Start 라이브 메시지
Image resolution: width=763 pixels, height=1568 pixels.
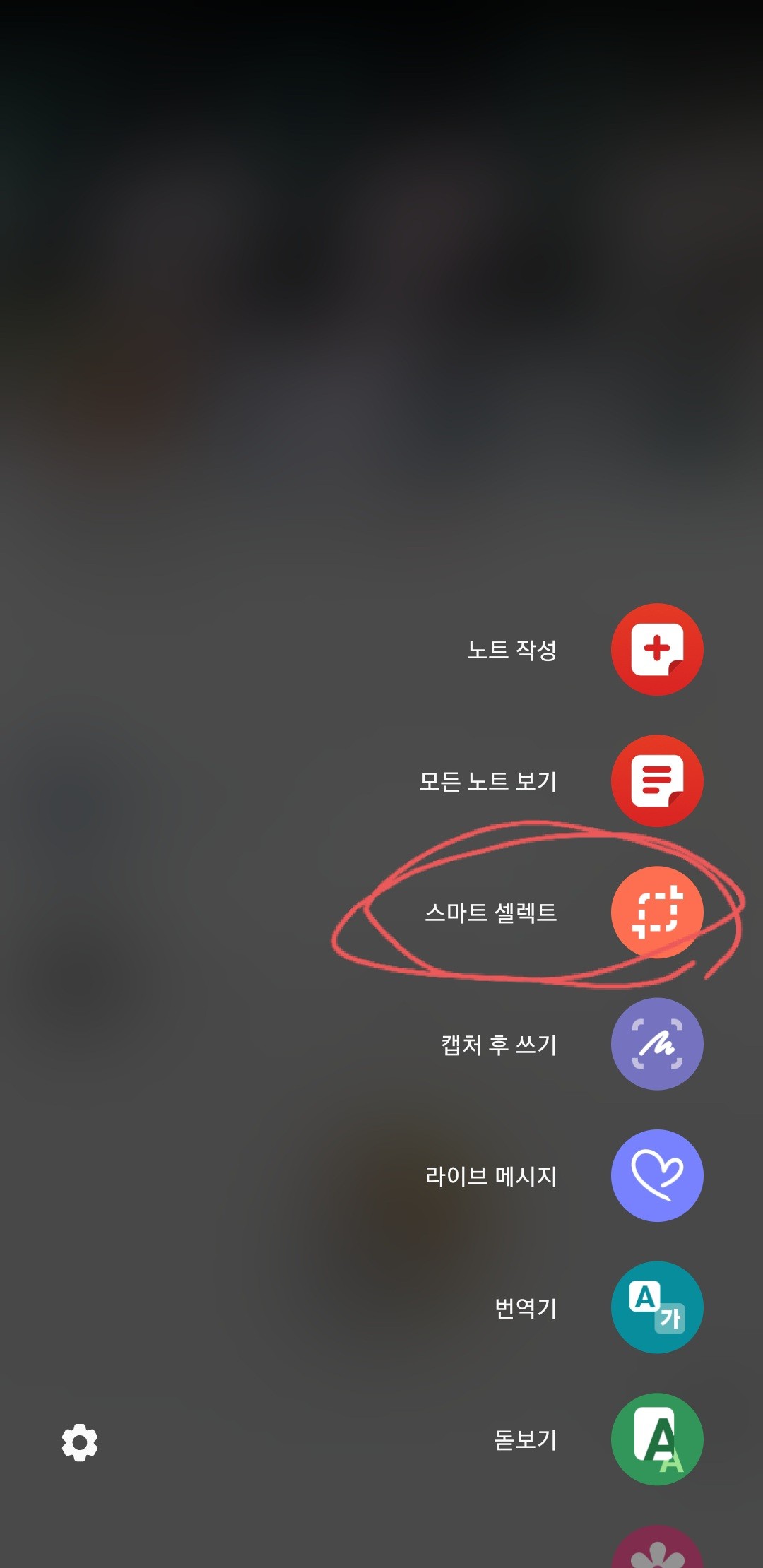click(x=656, y=1175)
